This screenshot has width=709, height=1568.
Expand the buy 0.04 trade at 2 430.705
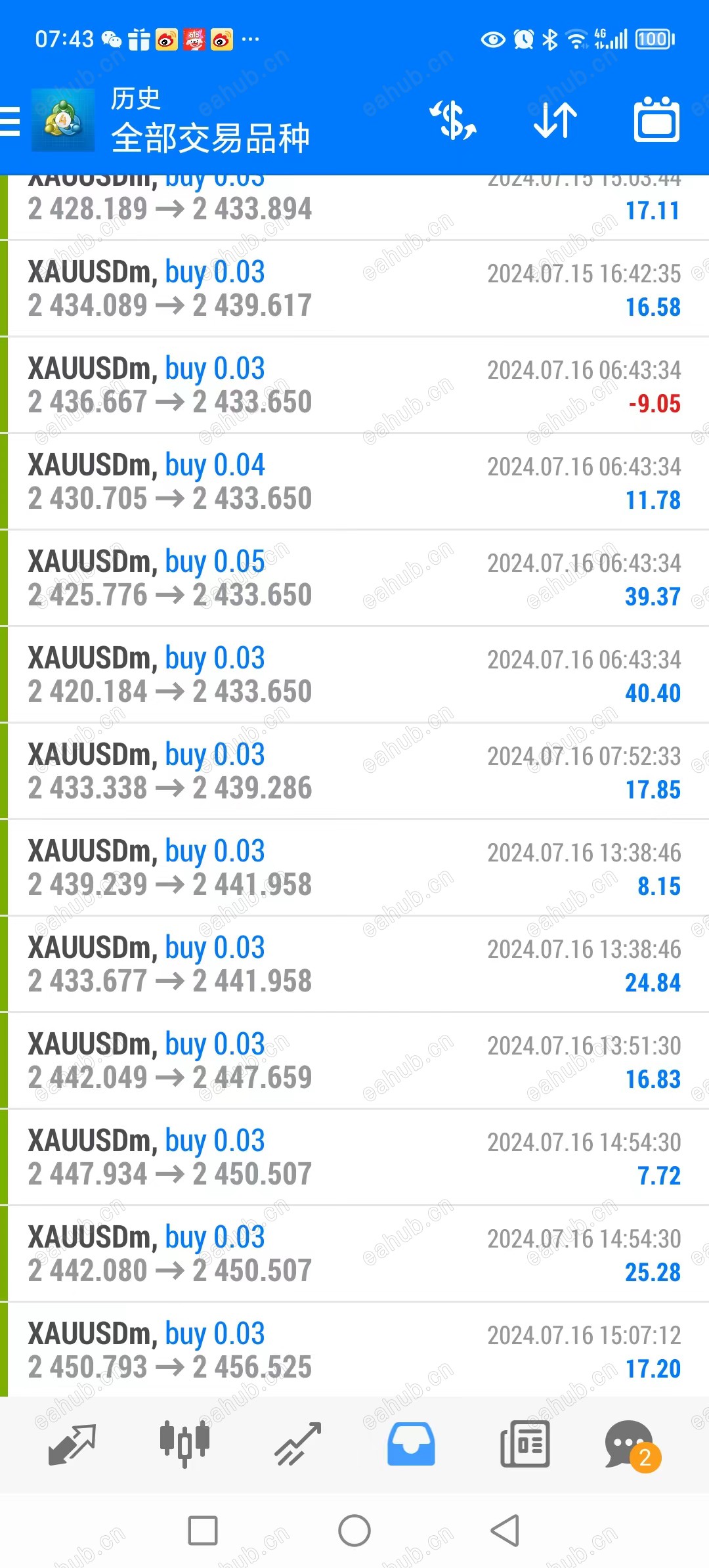pyautogui.click(x=354, y=482)
